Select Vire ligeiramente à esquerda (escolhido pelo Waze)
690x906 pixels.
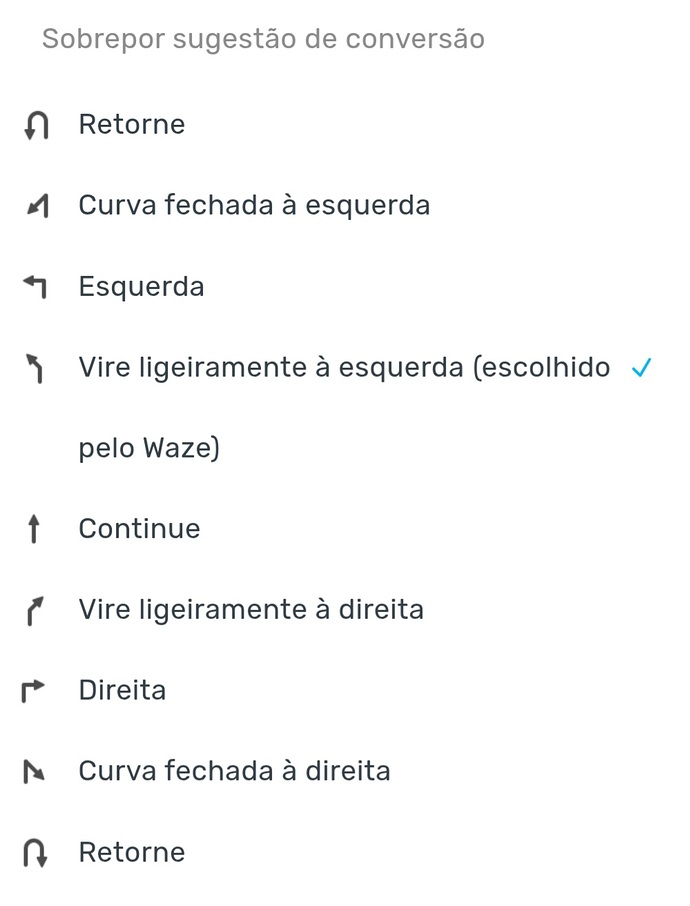[x=344, y=368]
